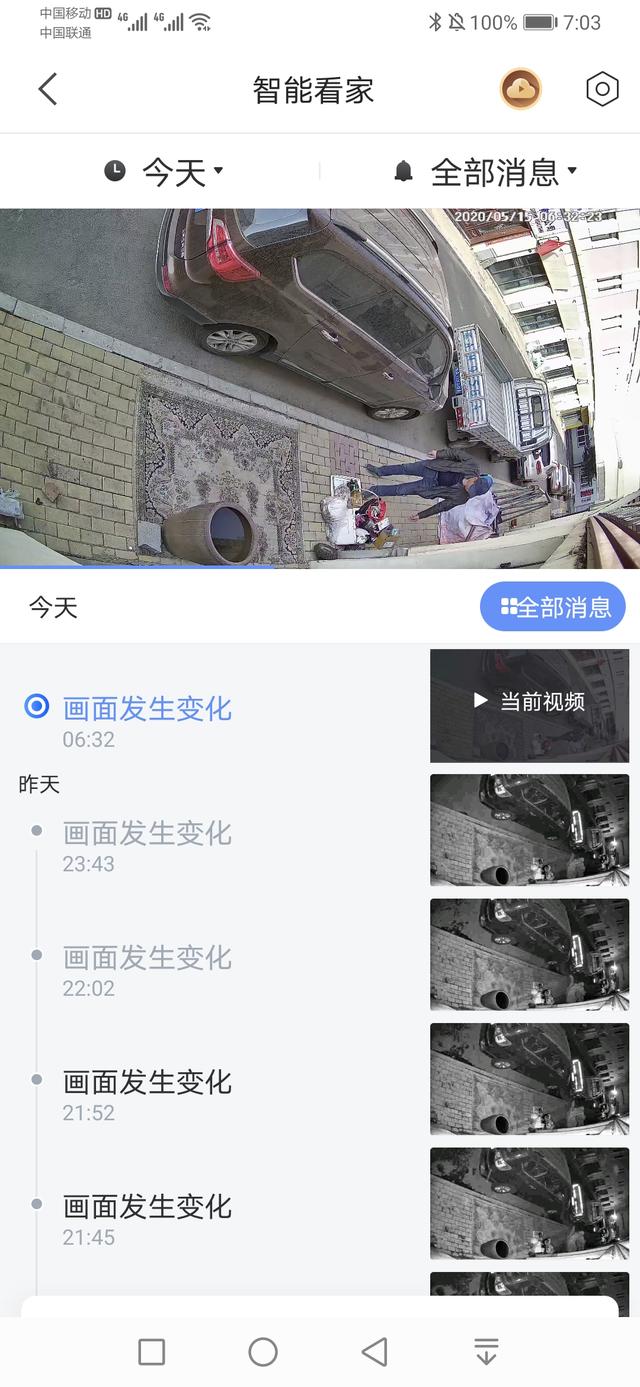Go back from 智能看家 screen

(47, 89)
